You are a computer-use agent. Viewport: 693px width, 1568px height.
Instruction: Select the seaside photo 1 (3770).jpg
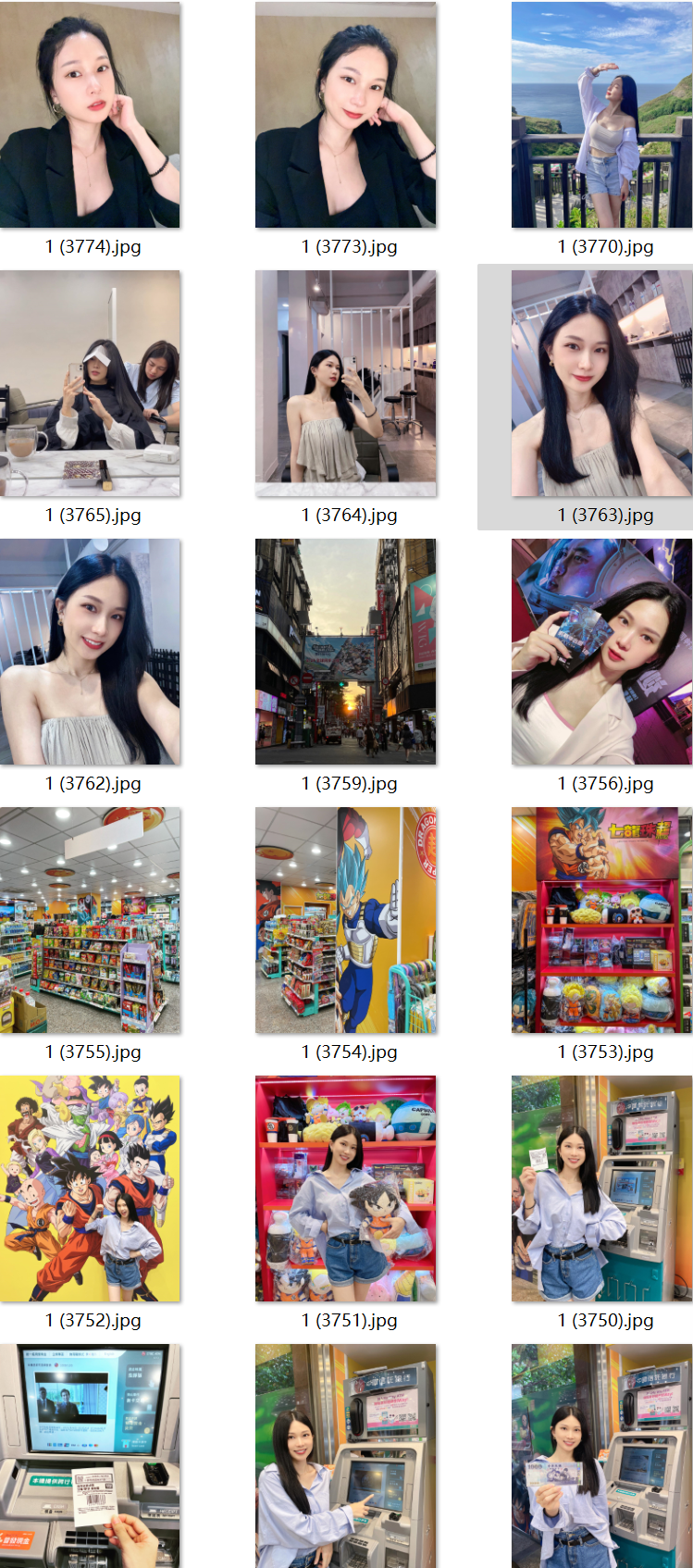click(x=601, y=115)
